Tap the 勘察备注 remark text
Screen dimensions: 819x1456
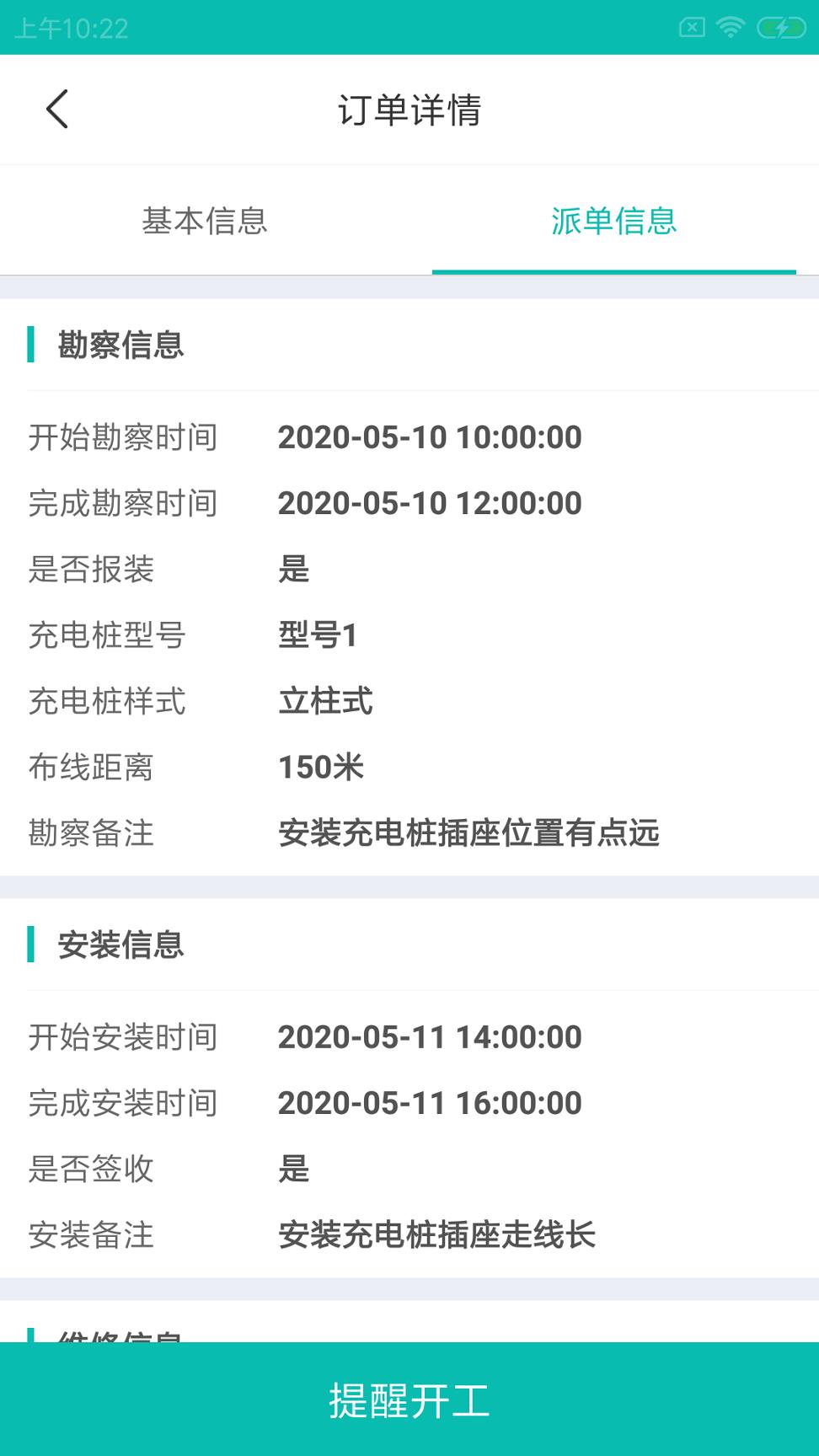click(468, 833)
